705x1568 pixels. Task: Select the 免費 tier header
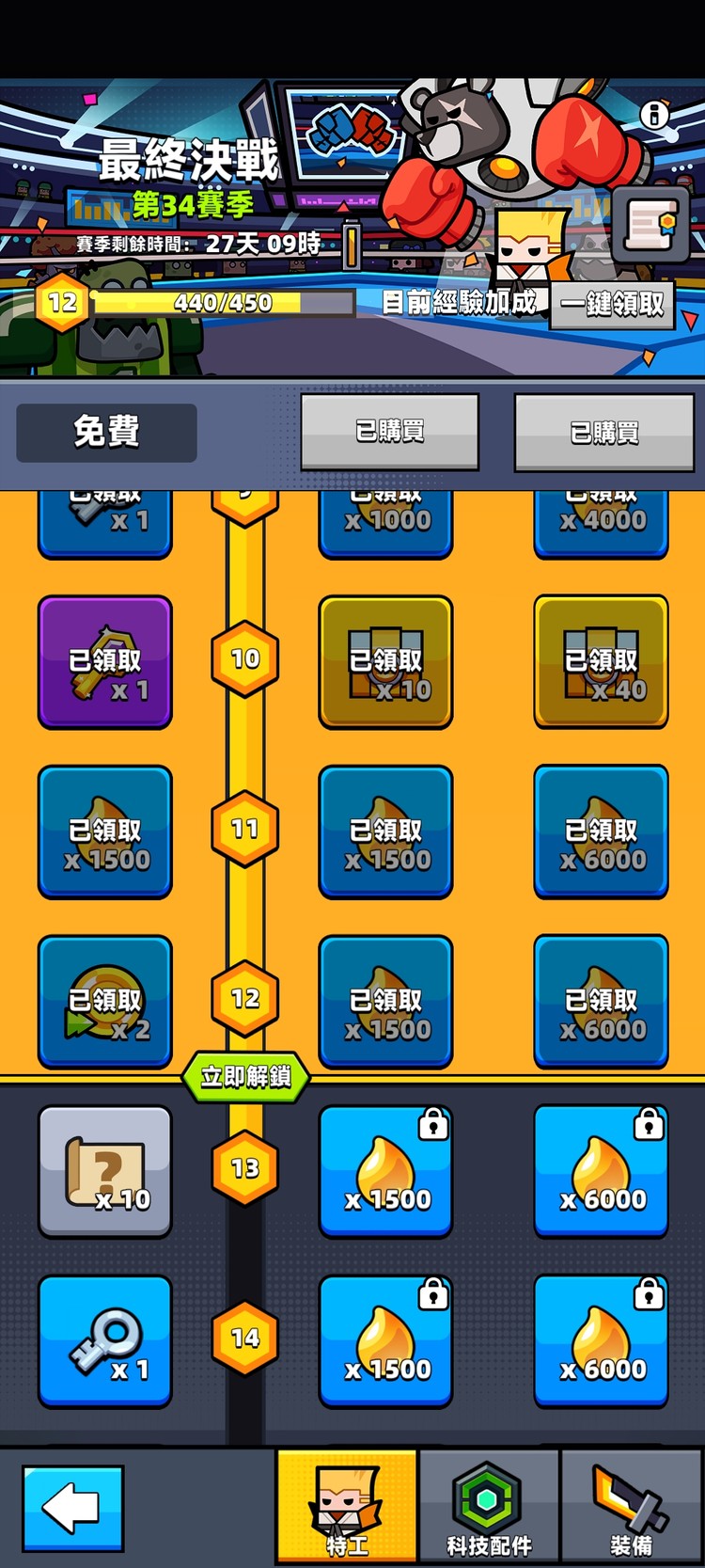click(x=106, y=433)
